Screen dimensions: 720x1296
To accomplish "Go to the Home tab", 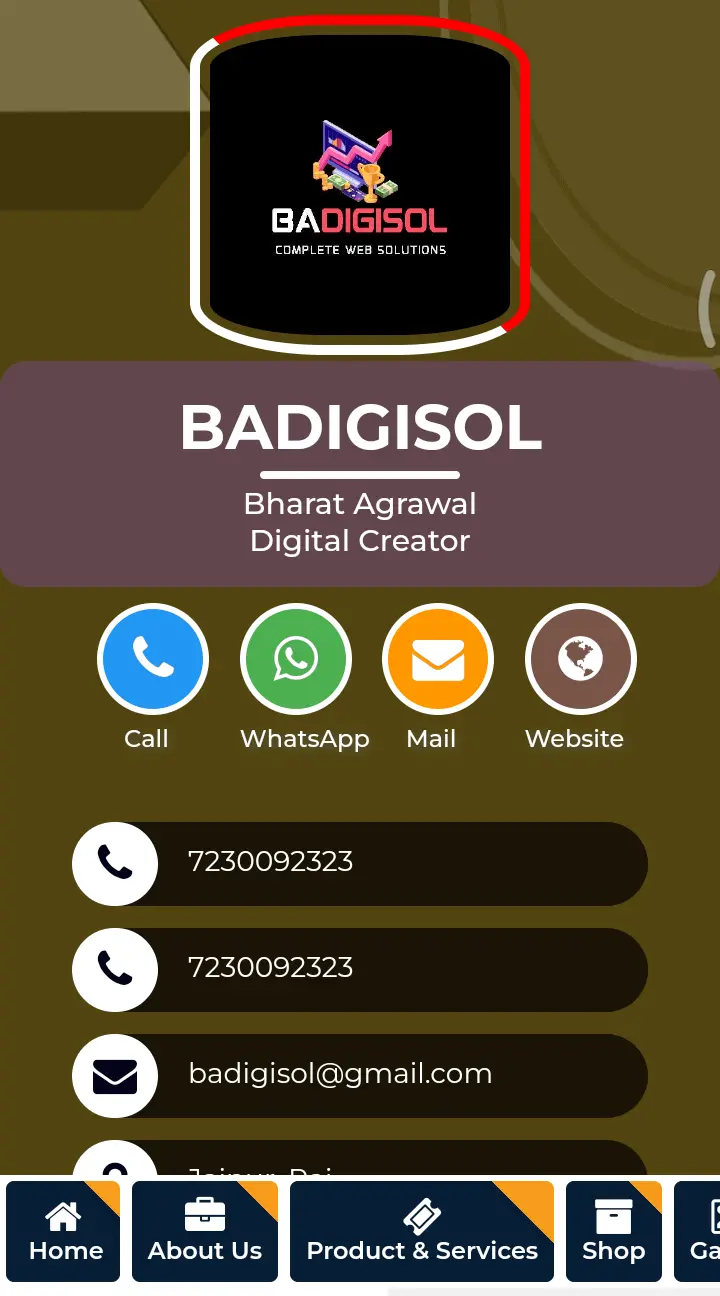I will pyautogui.click(x=65, y=1232).
